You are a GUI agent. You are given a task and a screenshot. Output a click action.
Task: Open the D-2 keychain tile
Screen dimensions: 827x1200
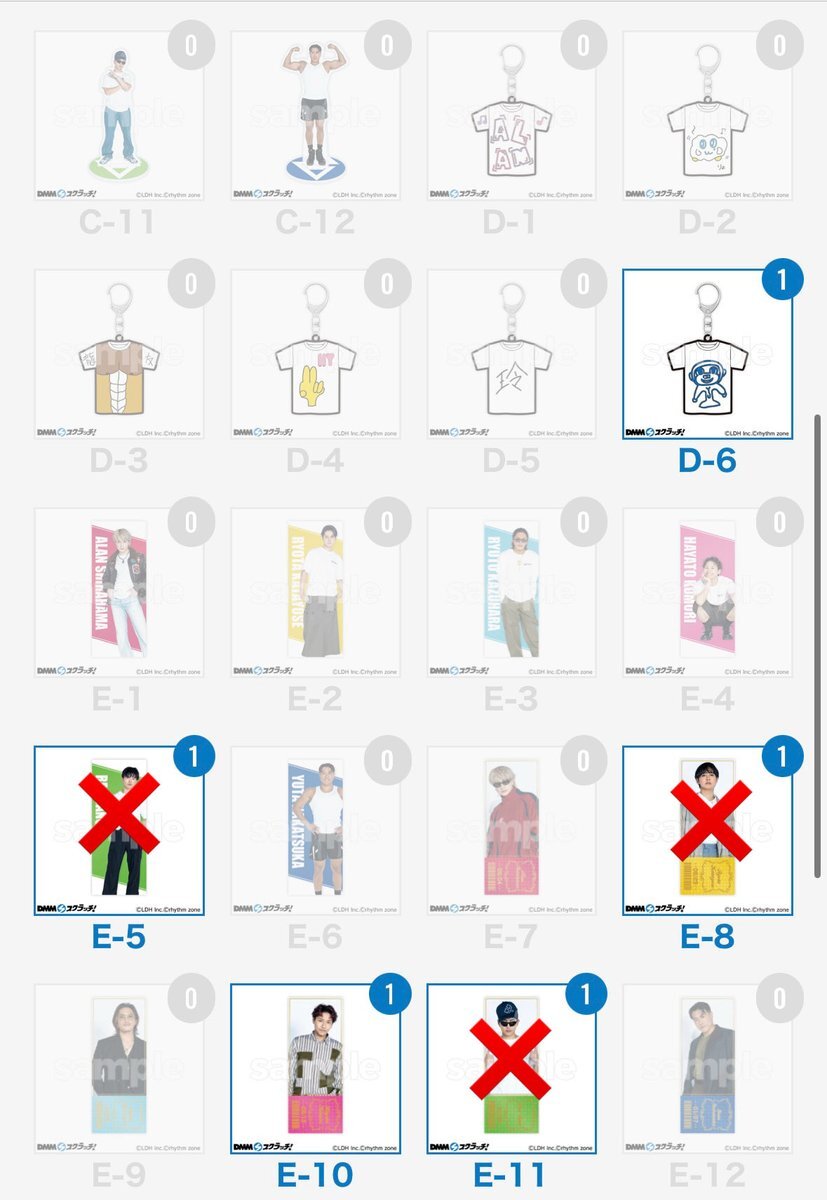coord(707,117)
